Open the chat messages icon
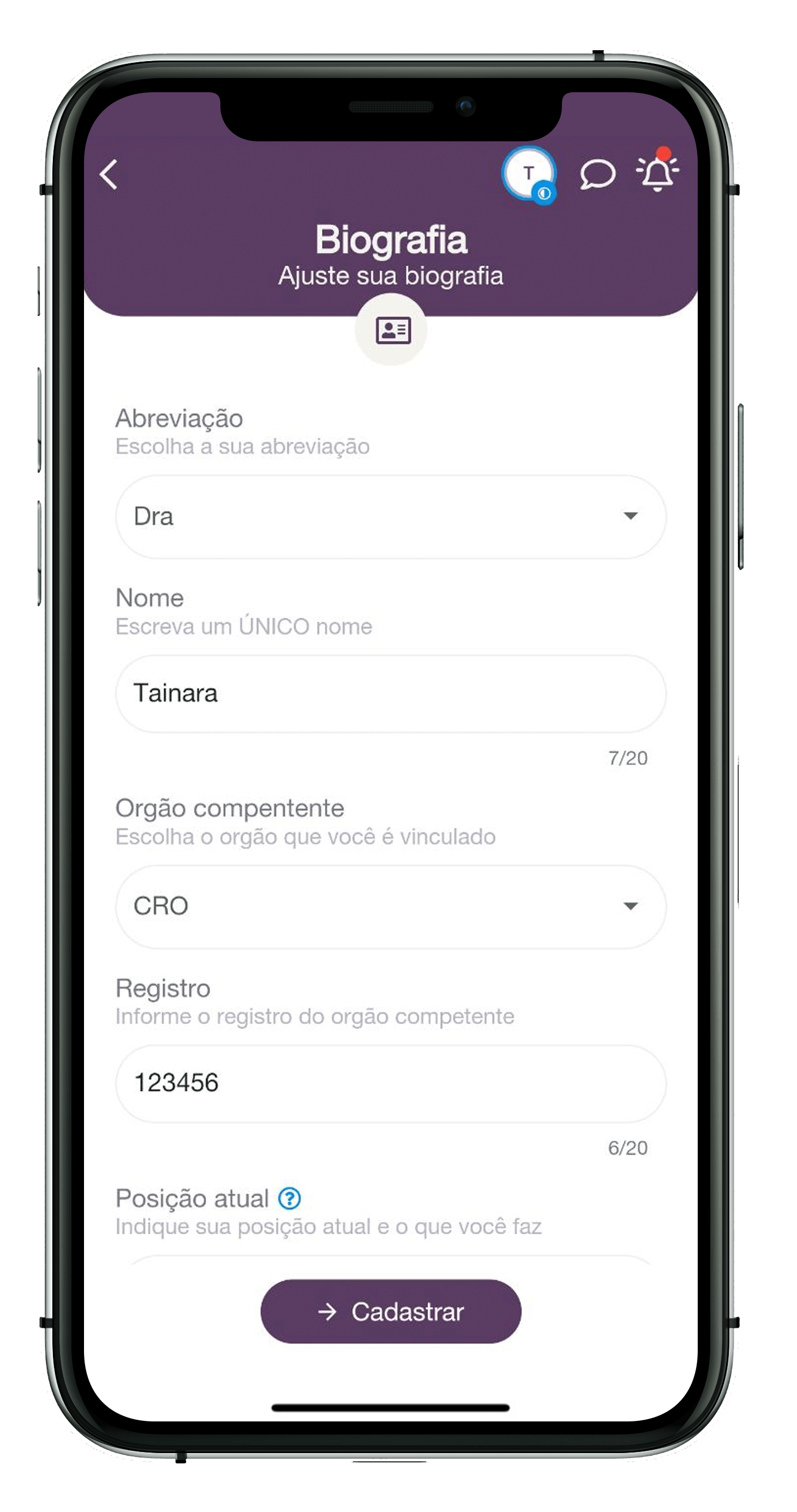The width and height of the screenshot is (797, 1512). (597, 174)
